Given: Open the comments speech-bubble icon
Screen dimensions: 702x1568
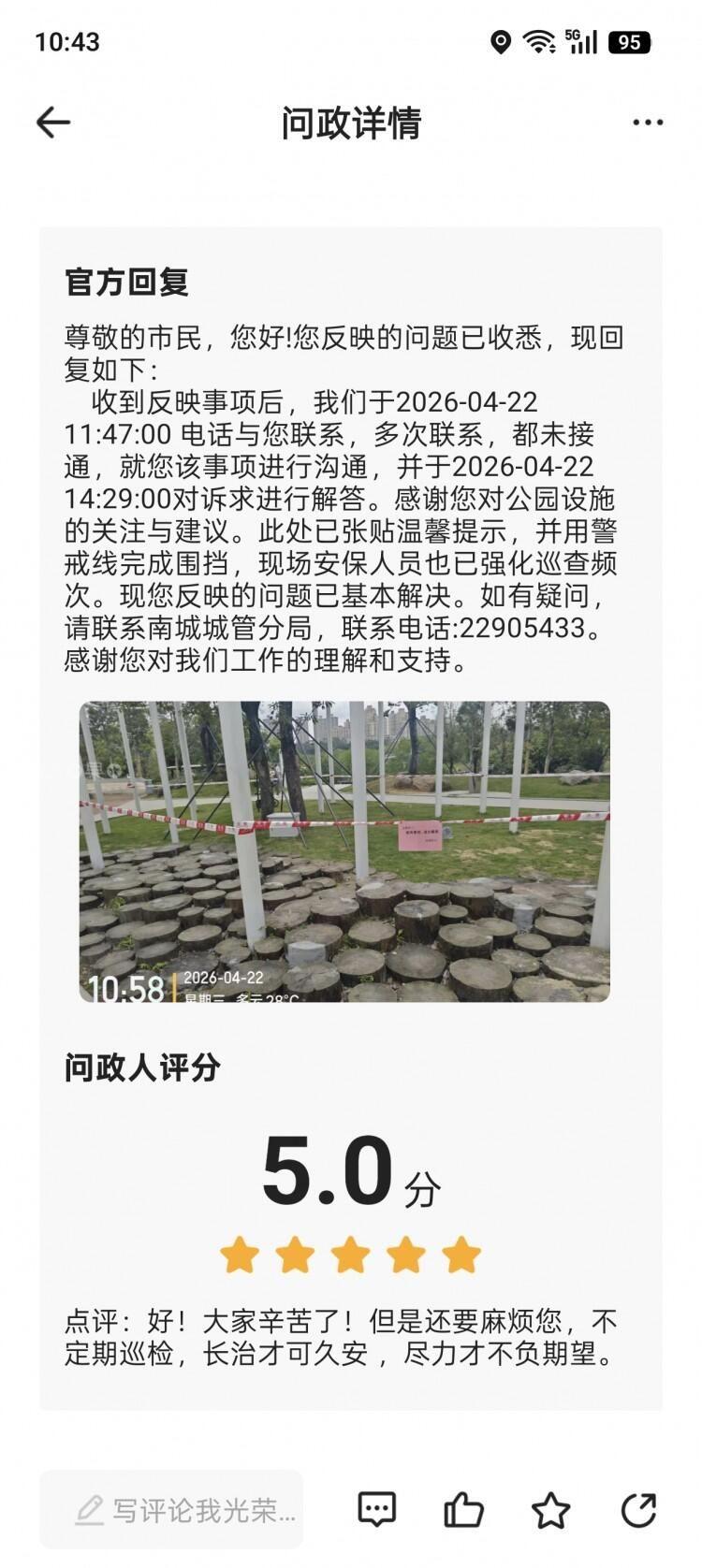Looking at the screenshot, I should tap(377, 1509).
